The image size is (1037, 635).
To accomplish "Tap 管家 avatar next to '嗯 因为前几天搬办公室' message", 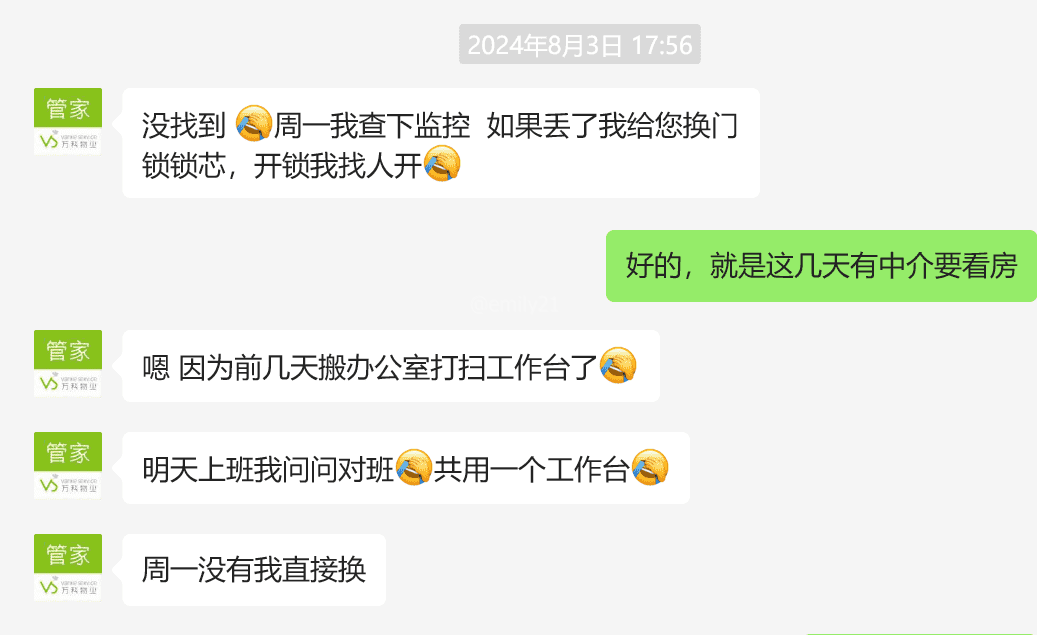I will [x=68, y=363].
